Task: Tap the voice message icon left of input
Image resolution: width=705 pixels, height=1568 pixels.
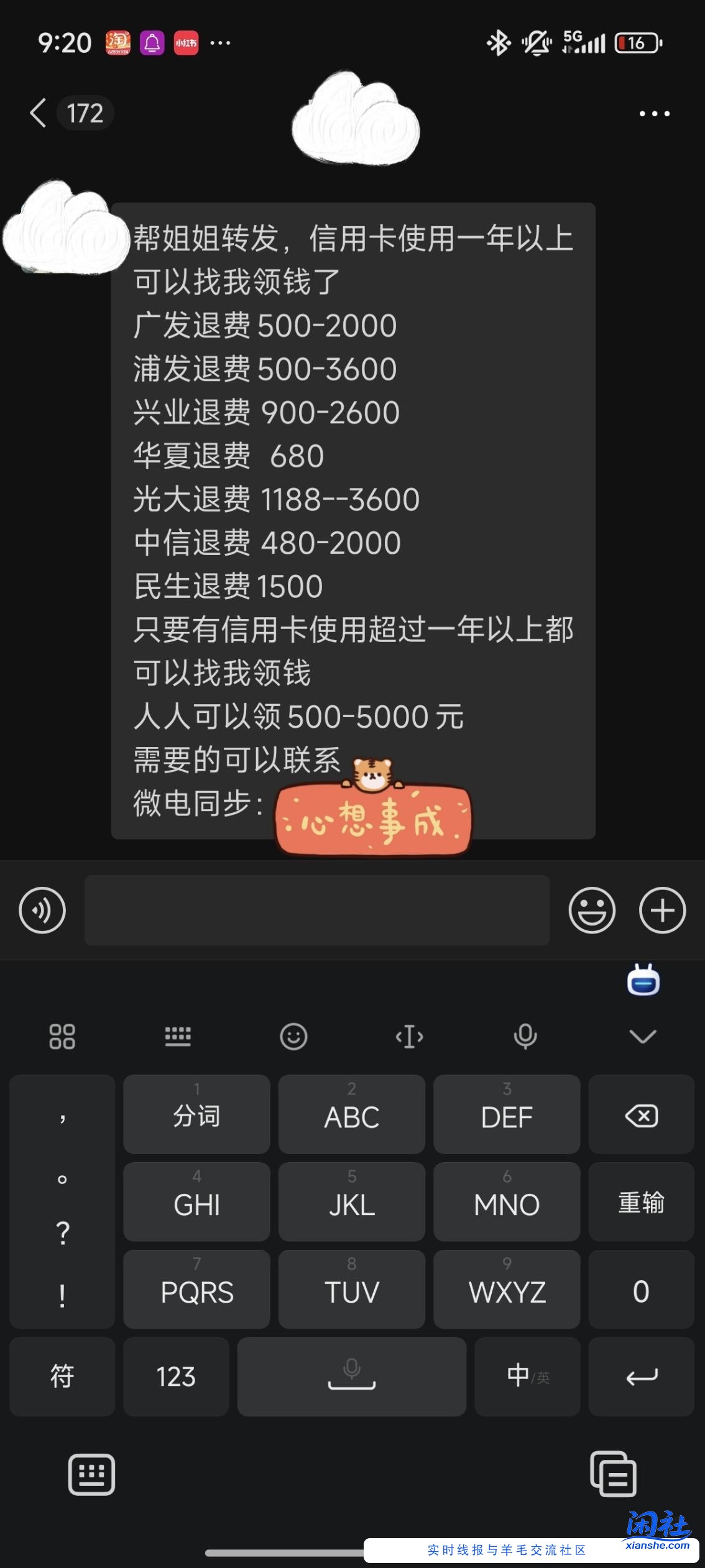Action: [42, 910]
